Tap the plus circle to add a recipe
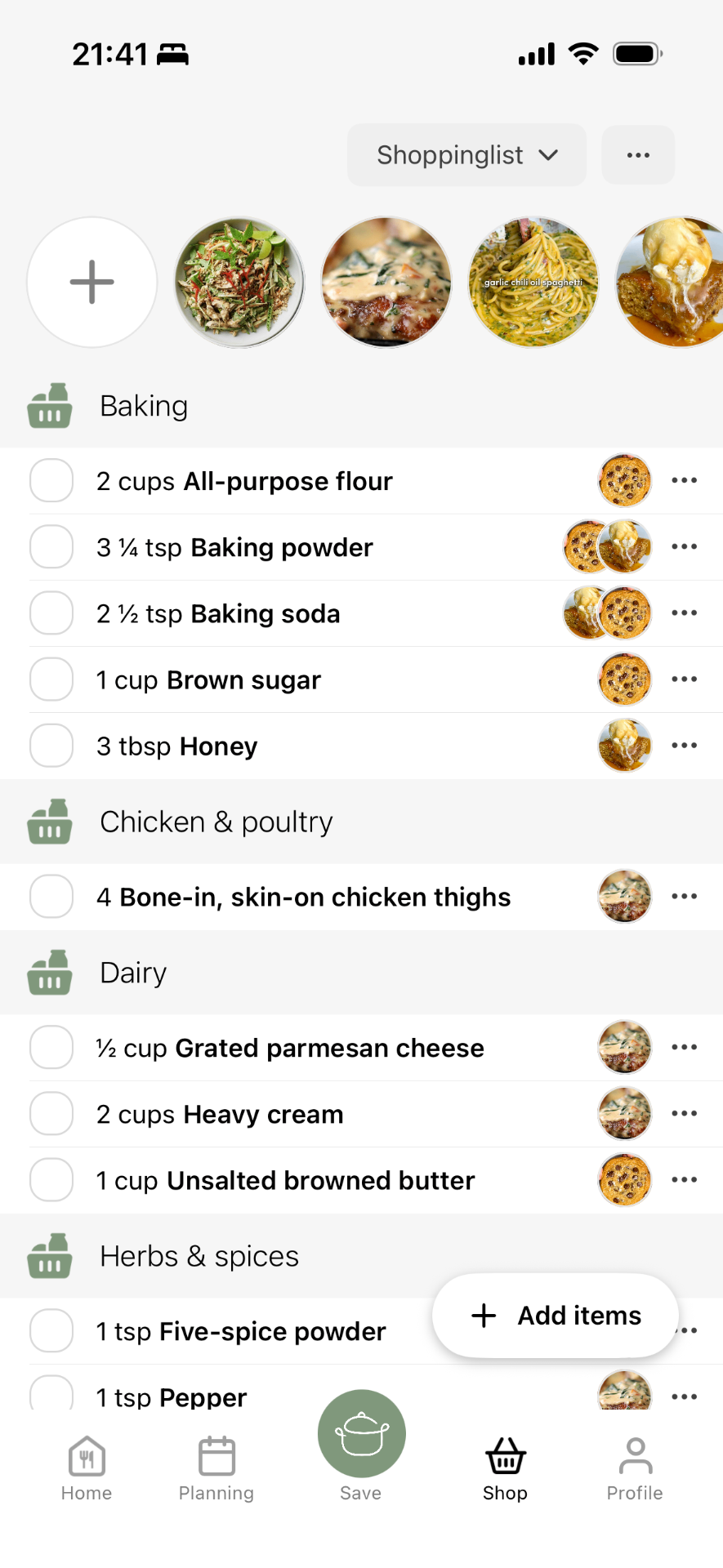723x1568 pixels. (91, 282)
